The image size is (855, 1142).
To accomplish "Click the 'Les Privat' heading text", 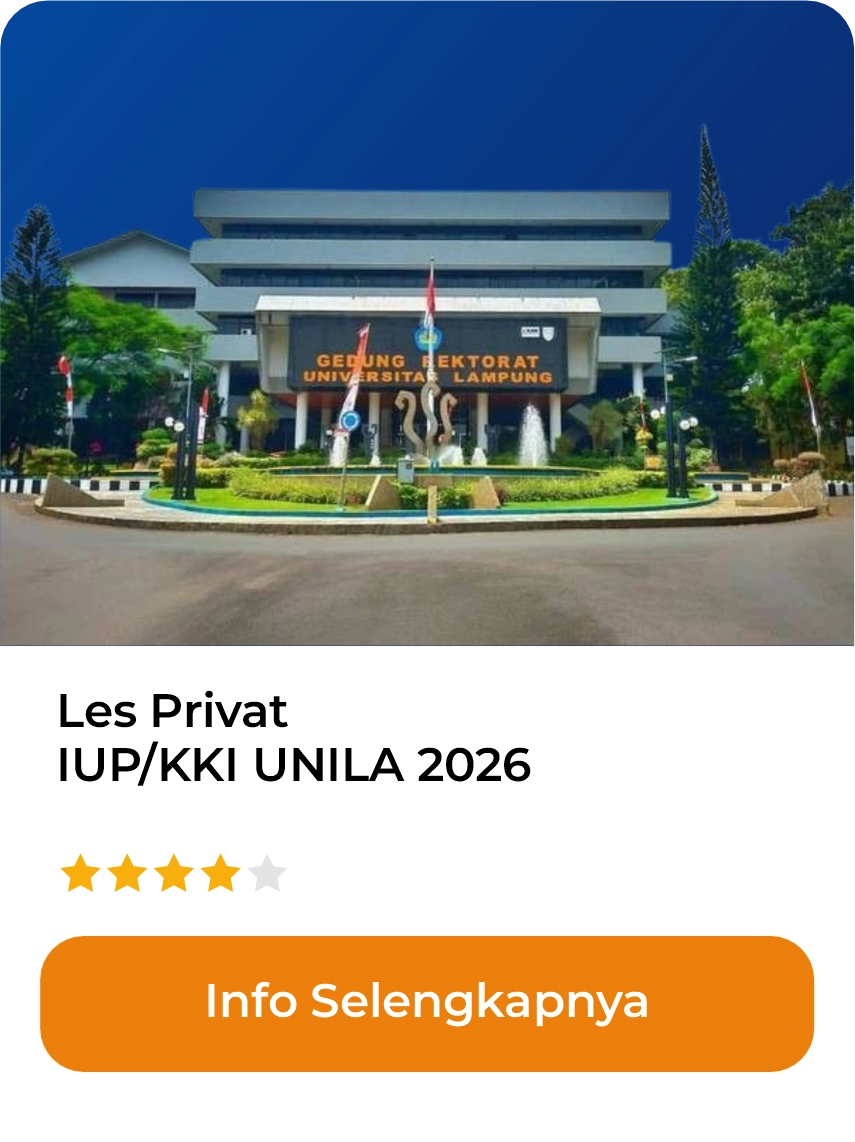I will pos(172,712).
